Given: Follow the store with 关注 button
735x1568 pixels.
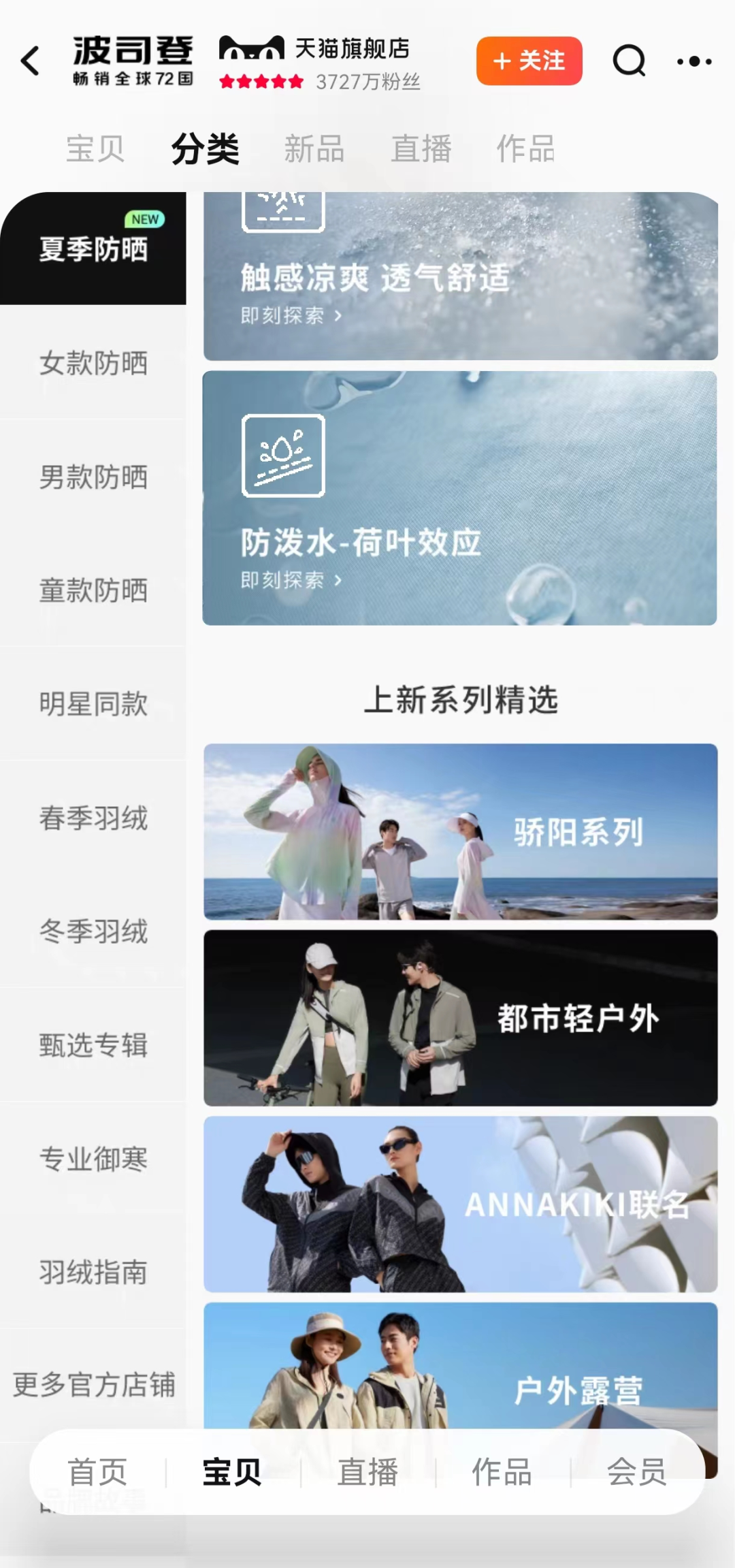Looking at the screenshot, I should 529,61.
